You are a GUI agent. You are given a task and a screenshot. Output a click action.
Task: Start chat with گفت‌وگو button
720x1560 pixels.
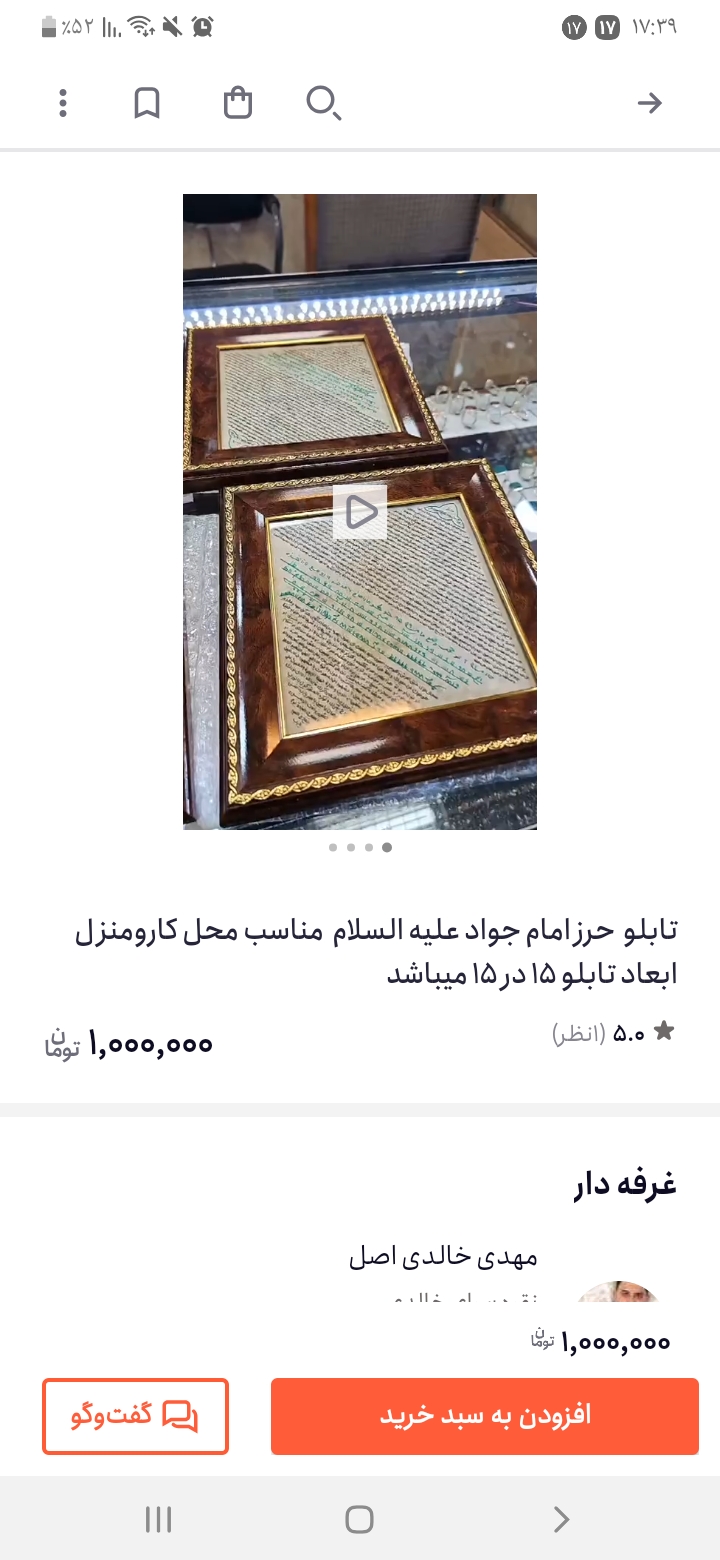click(x=135, y=1416)
